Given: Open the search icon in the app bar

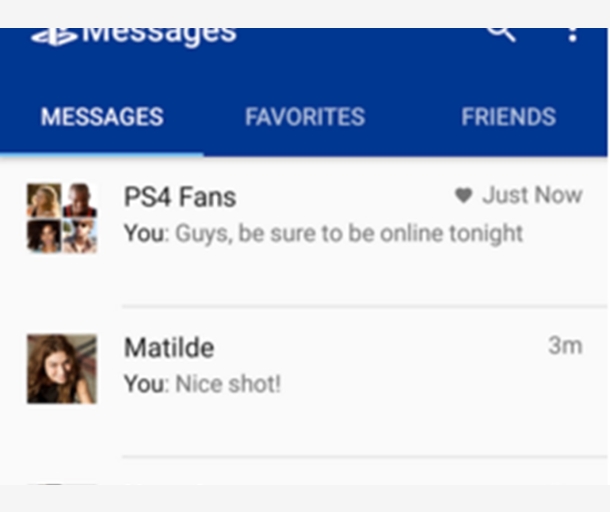Looking at the screenshot, I should (x=501, y=33).
